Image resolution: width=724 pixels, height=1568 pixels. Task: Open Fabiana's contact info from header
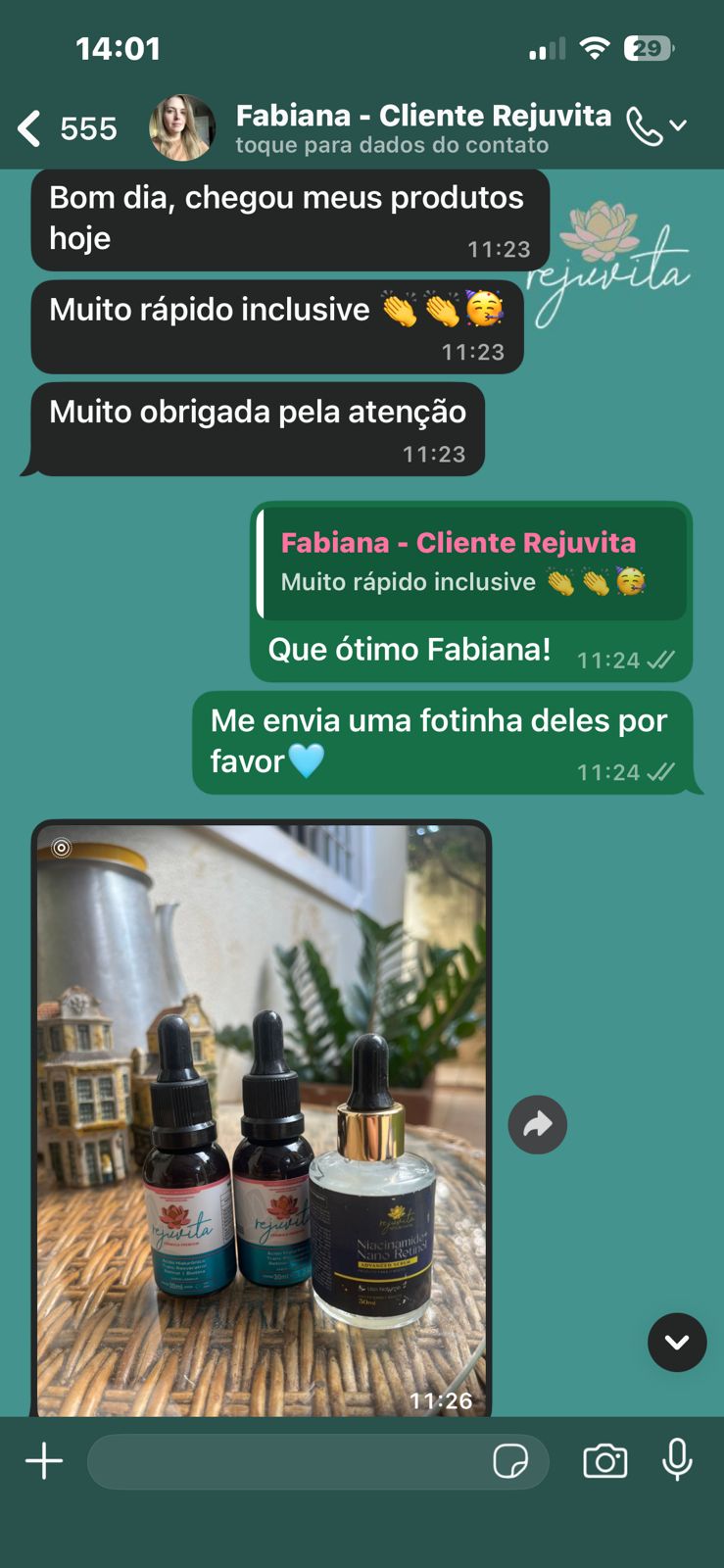coord(421,128)
